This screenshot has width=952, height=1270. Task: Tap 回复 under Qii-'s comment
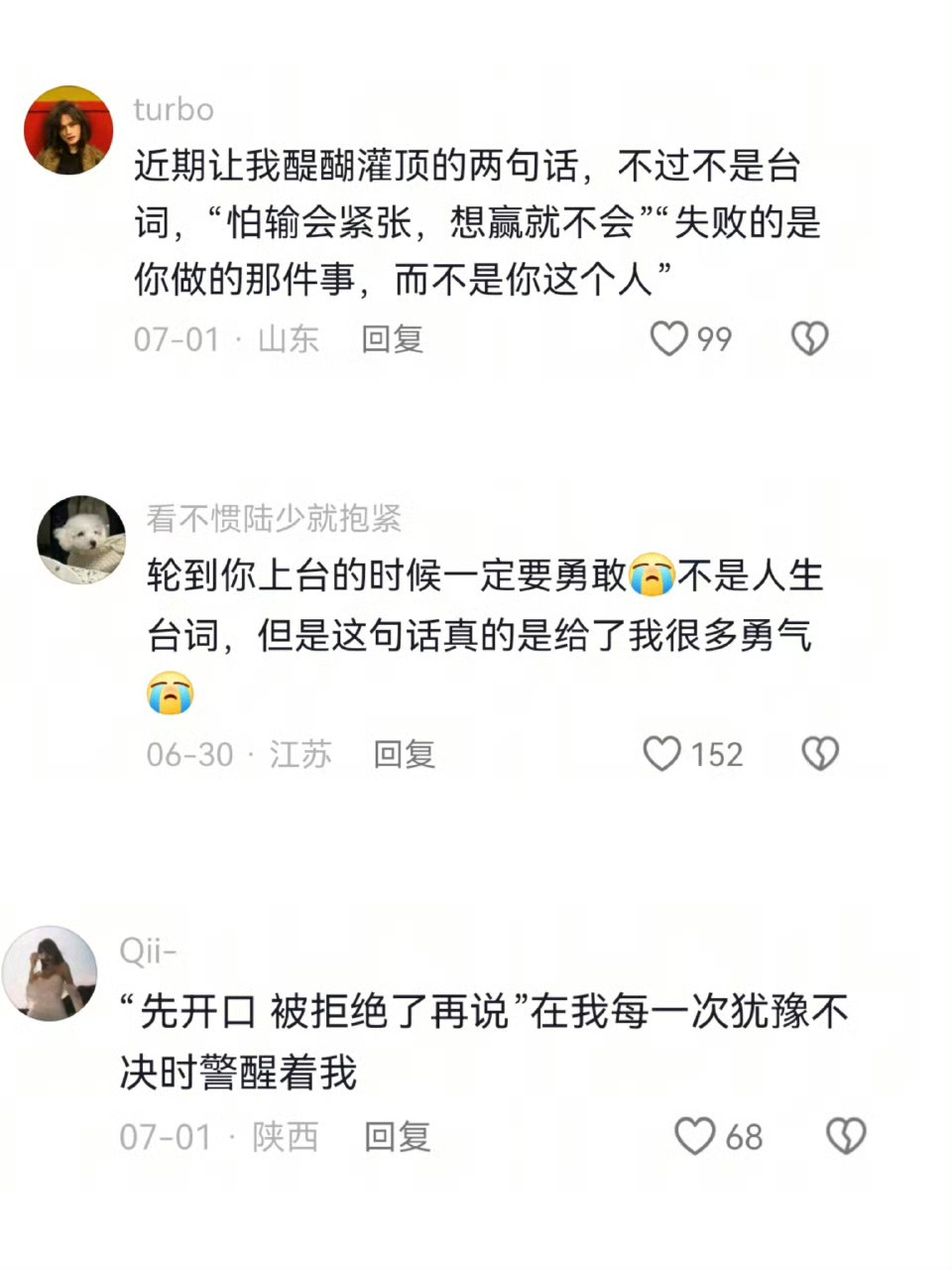[397, 1136]
